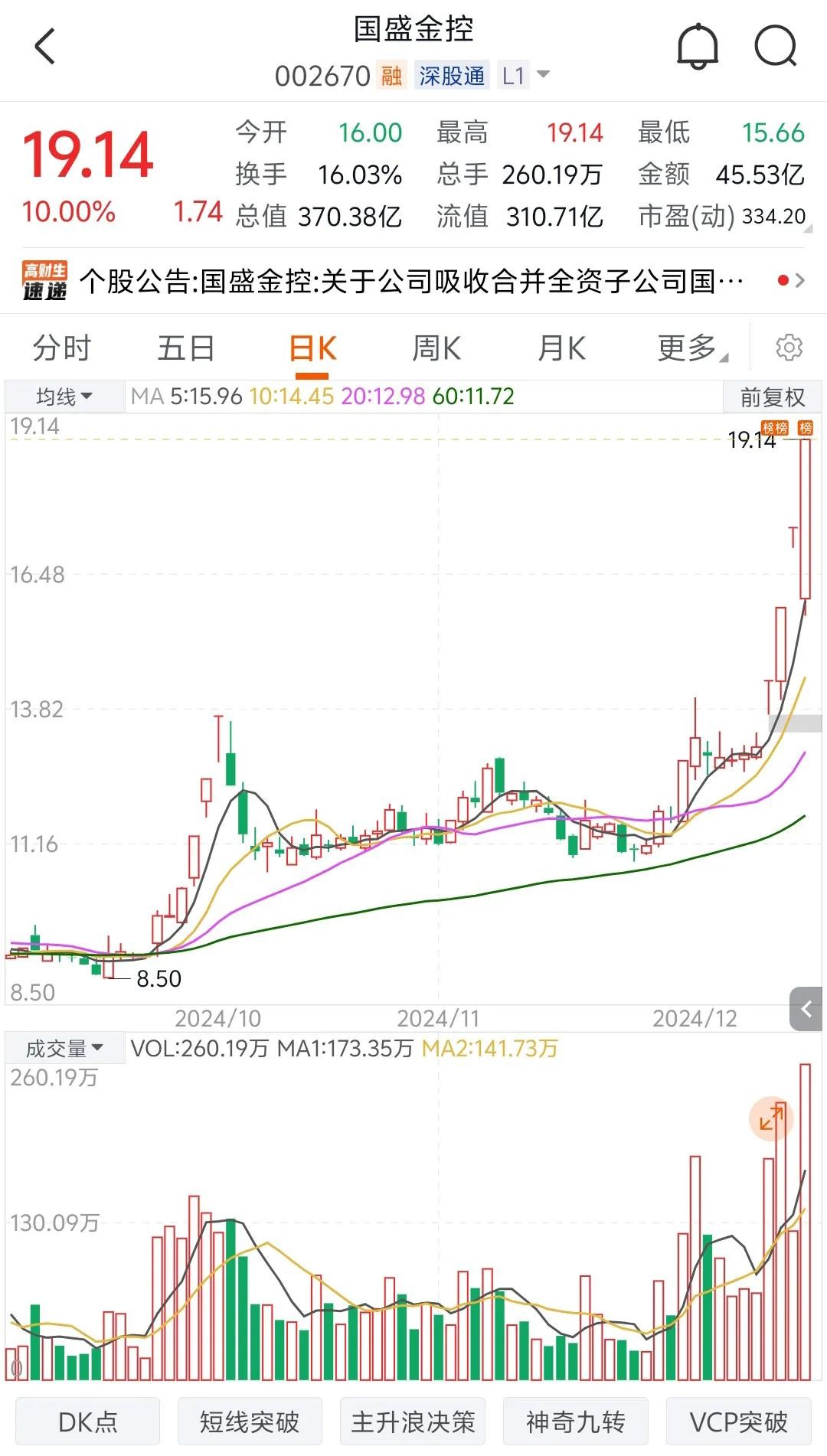The width and height of the screenshot is (827, 1456).
Task: Switch to the 五日 chart tab
Action: (186, 349)
